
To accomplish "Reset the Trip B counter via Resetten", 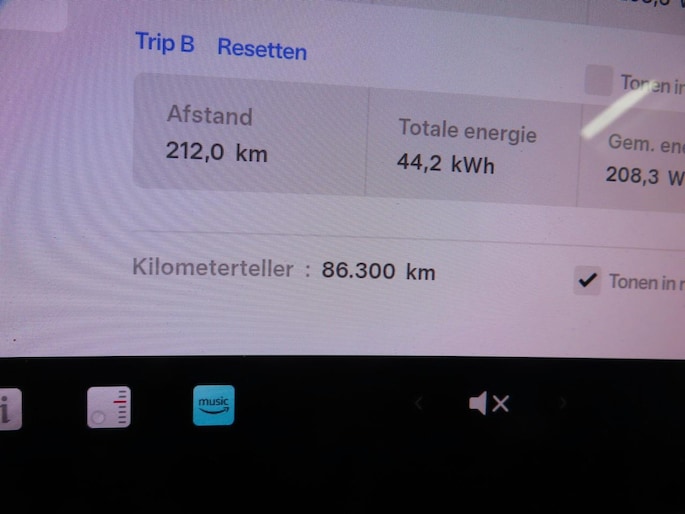I will 262,48.
